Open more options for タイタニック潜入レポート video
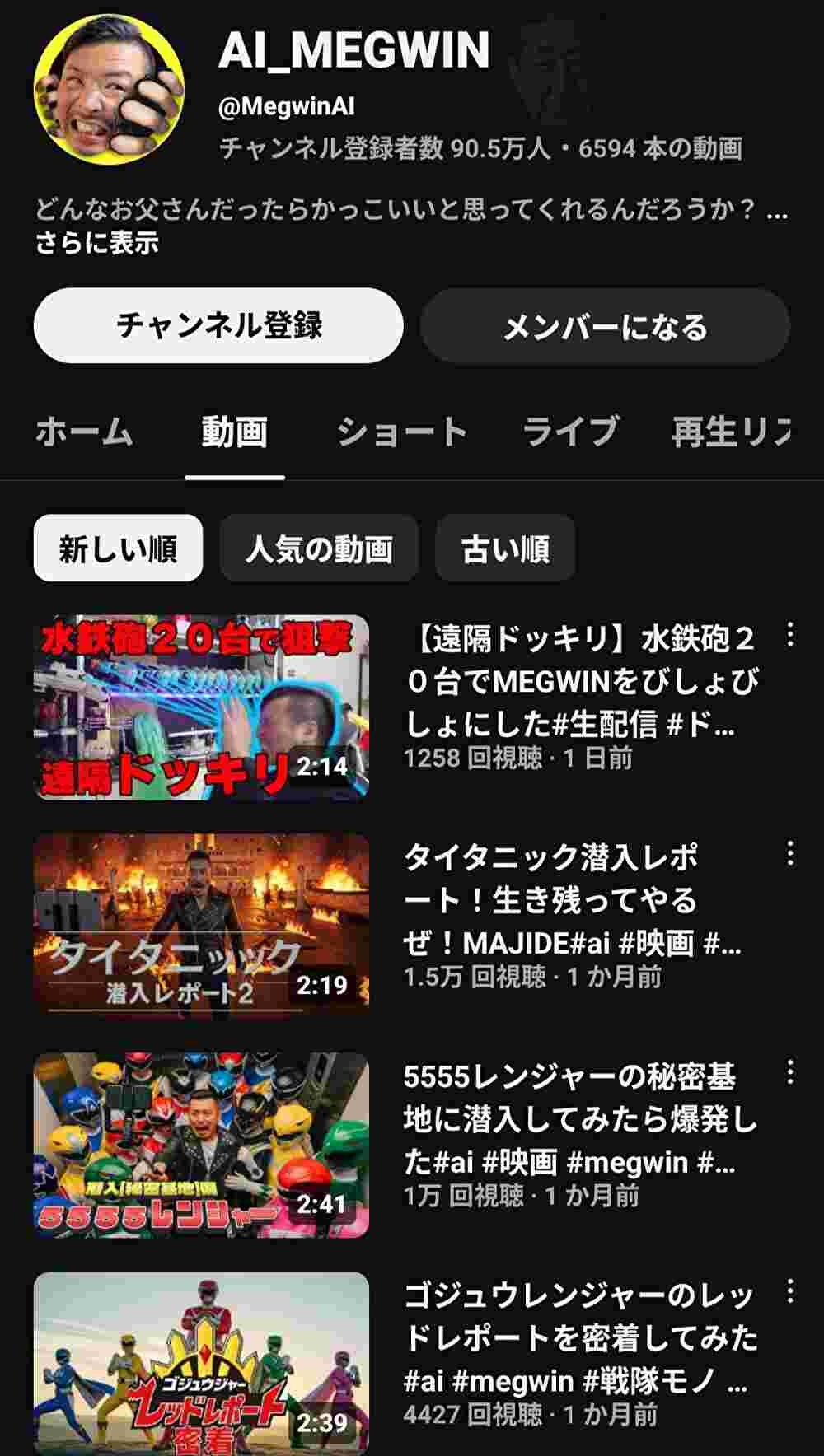Viewport: 824px width, 1456px height. click(x=789, y=853)
